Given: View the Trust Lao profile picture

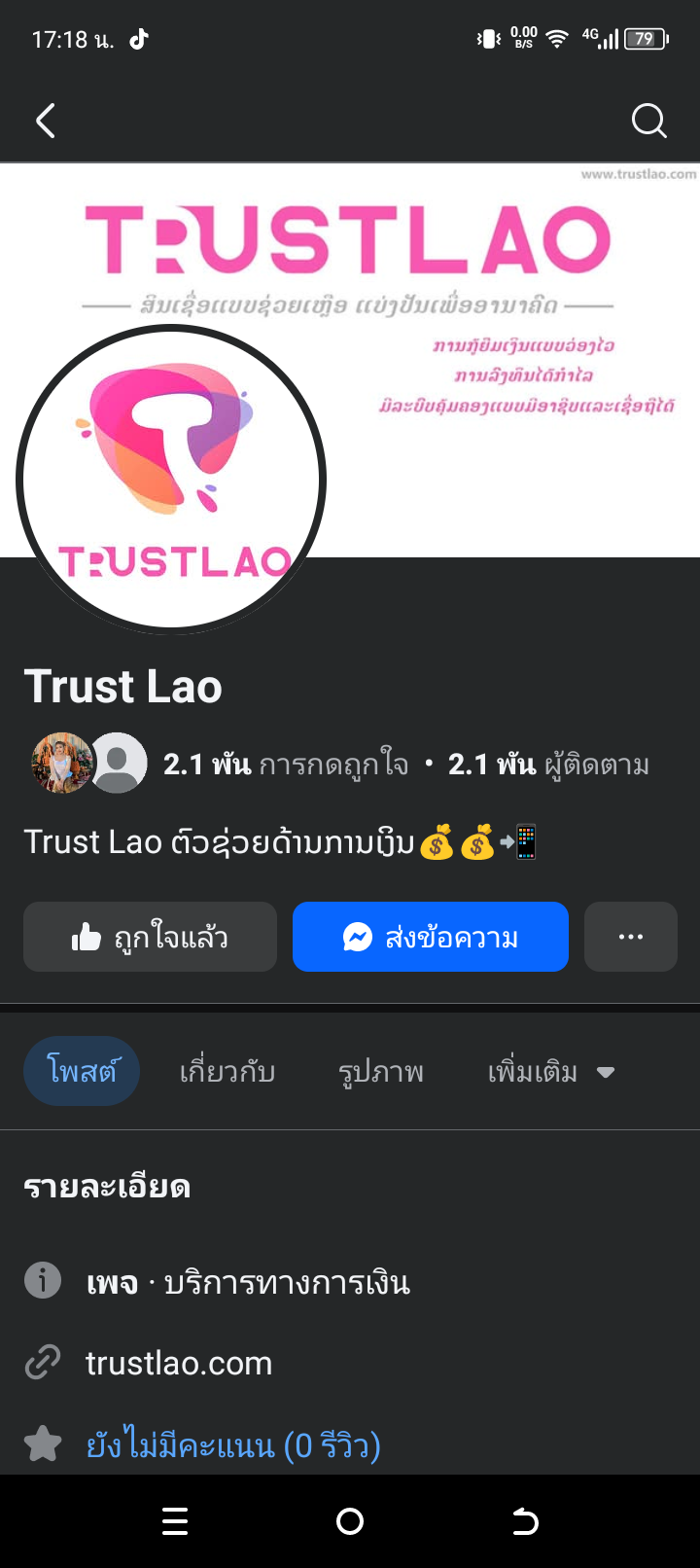Looking at the screenshot, I should pos(171,479).
